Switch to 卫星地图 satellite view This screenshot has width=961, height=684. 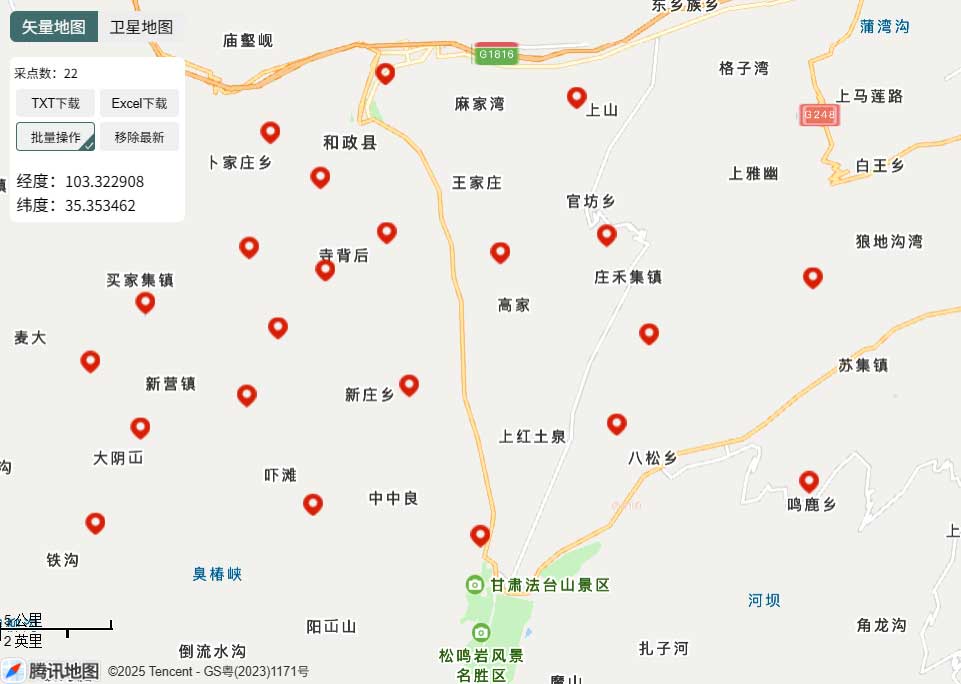click(141, 27)
